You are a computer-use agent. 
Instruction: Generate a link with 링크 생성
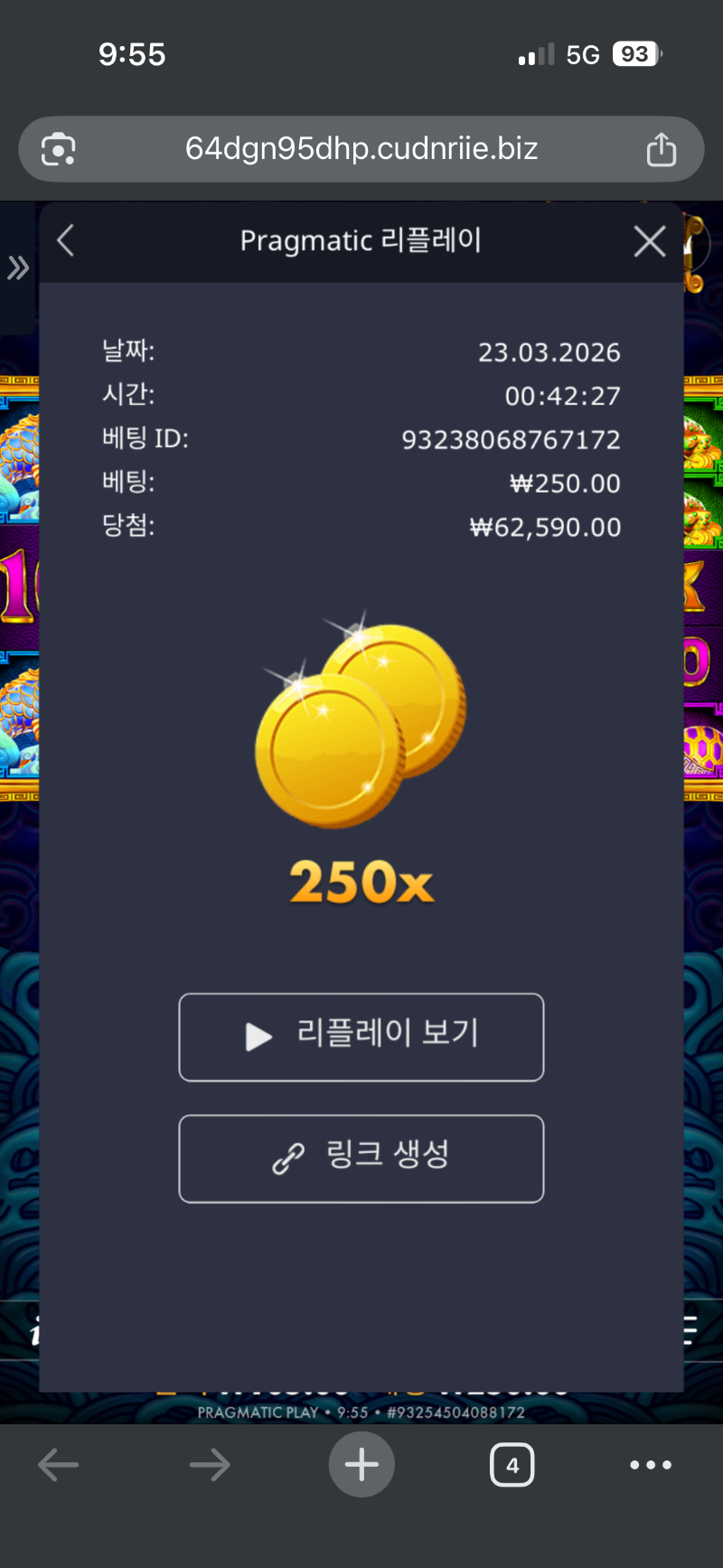(x=361, y=1158)
